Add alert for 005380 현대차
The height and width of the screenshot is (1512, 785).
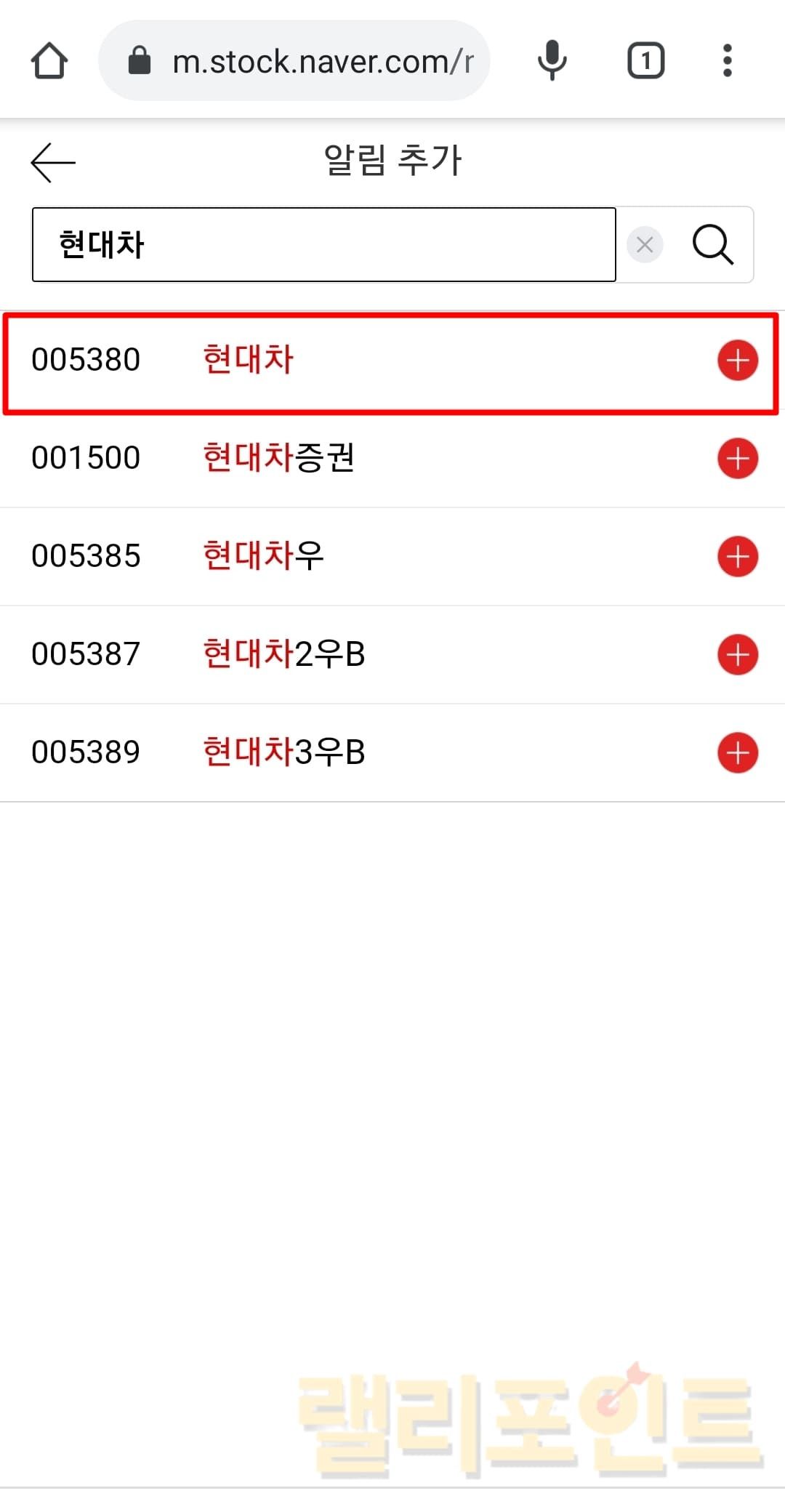738,361
